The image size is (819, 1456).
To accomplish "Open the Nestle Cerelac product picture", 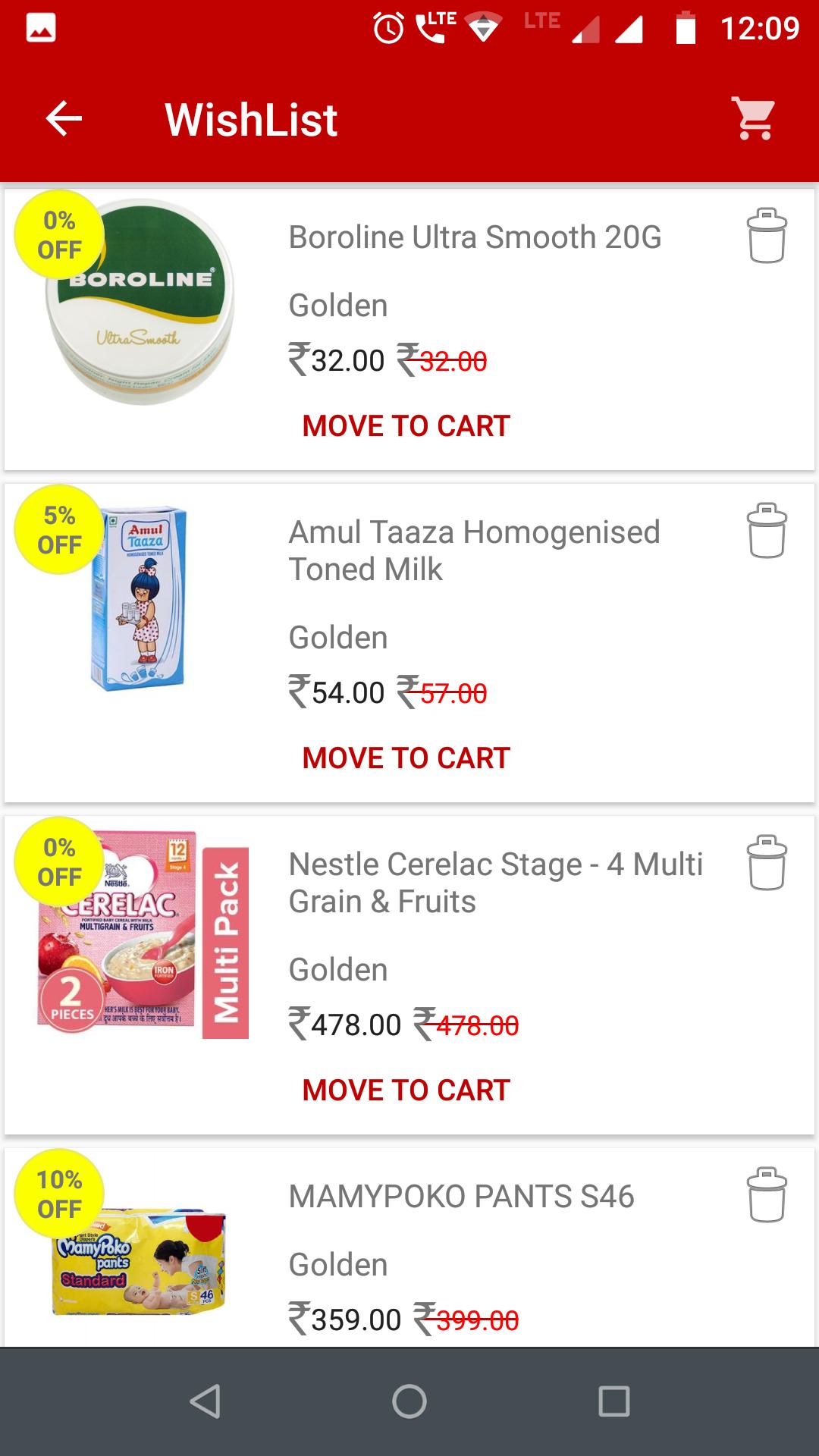I will (x=144, y=940).
